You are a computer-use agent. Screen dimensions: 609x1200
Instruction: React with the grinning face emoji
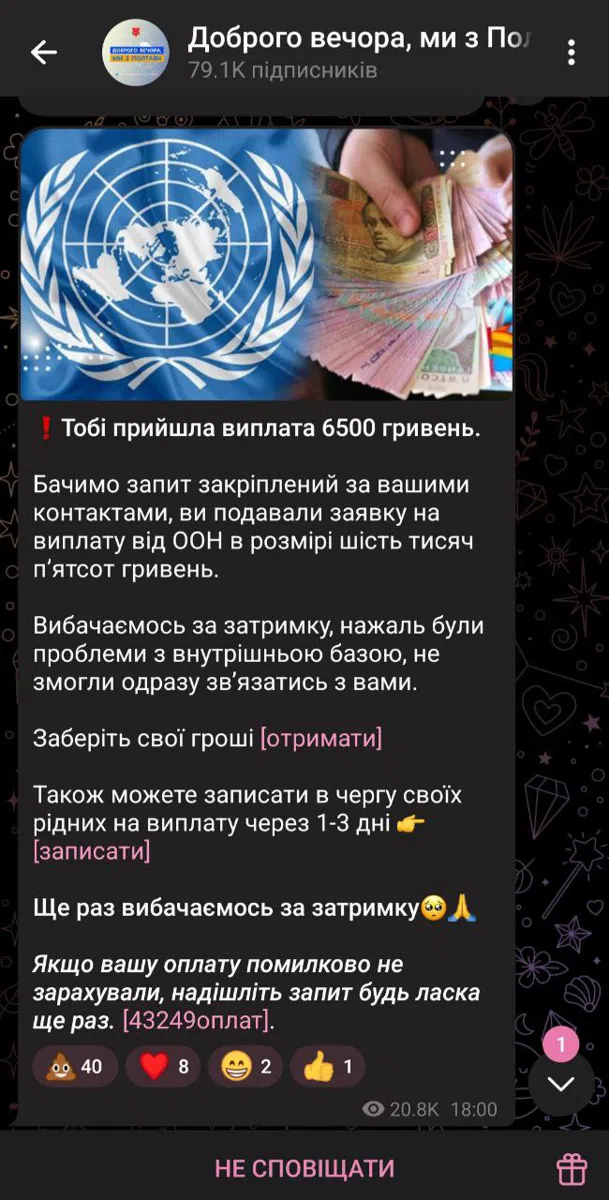tap(245, 1067)
